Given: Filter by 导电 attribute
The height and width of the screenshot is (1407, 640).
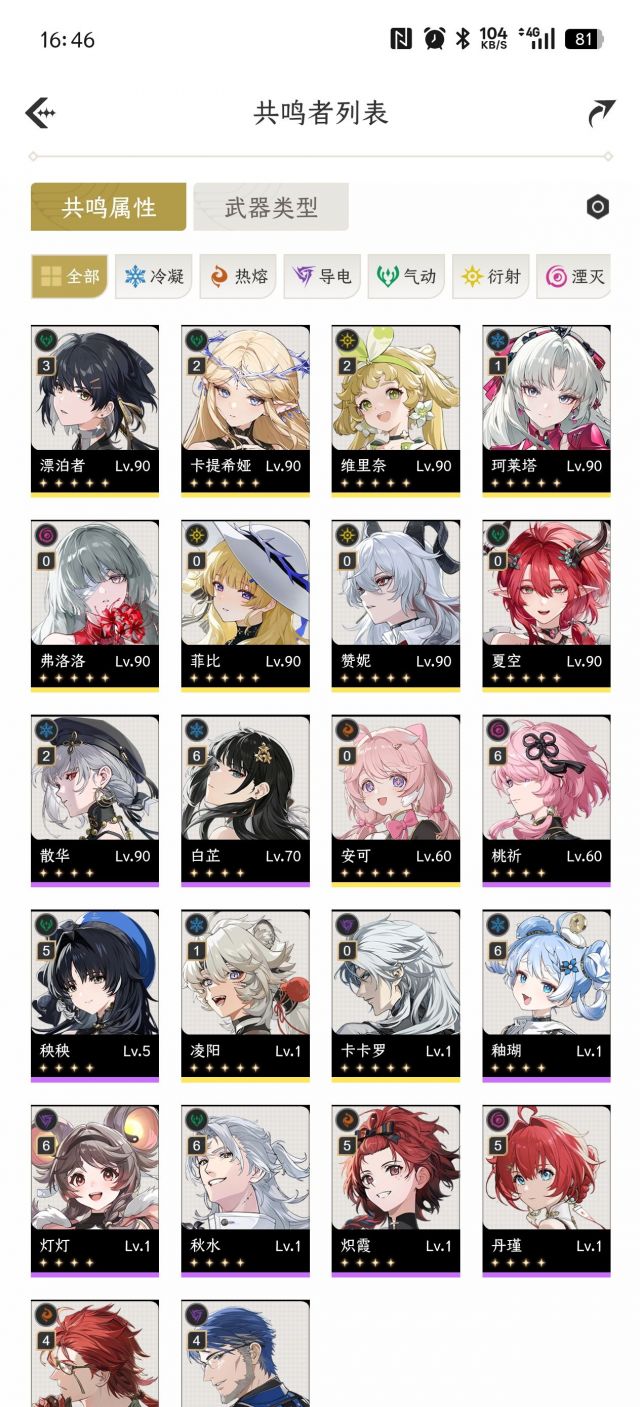Looking at the screenshot, I should point(322,276).
